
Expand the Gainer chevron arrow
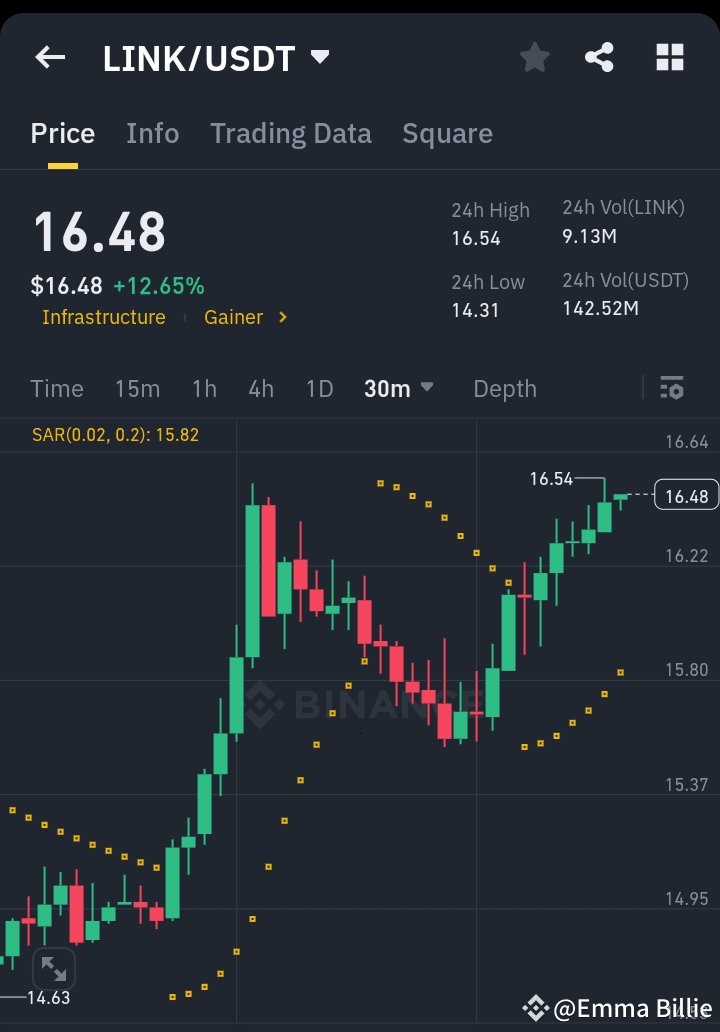click(x=285, y=317)
